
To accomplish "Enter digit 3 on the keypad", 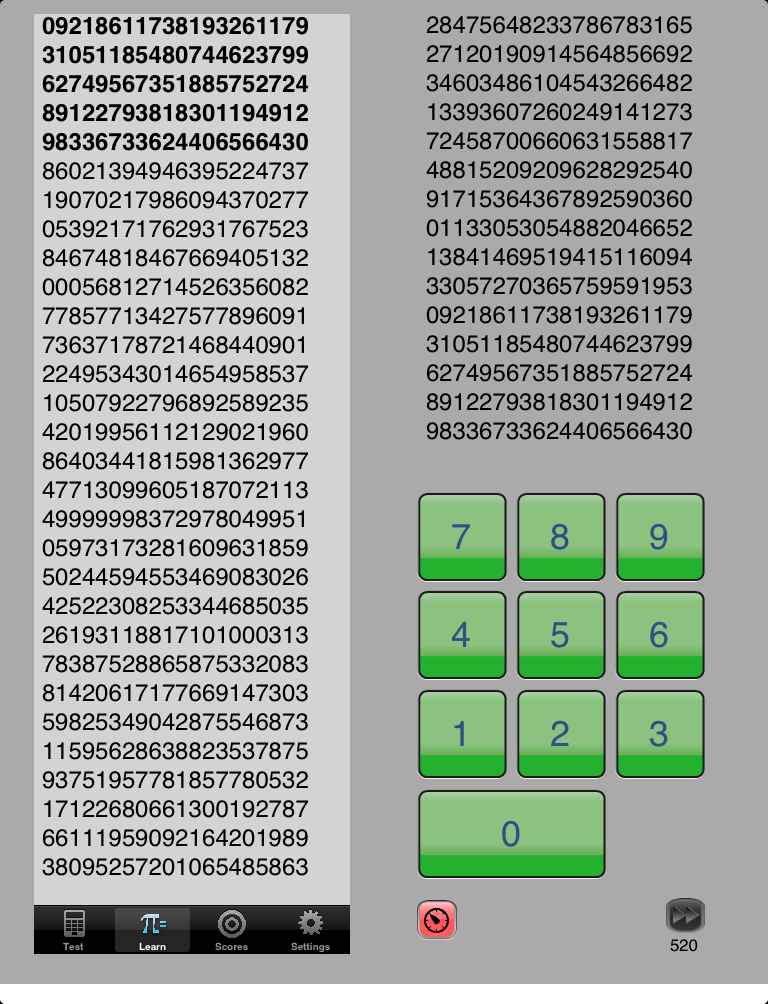I will point(659,734).
